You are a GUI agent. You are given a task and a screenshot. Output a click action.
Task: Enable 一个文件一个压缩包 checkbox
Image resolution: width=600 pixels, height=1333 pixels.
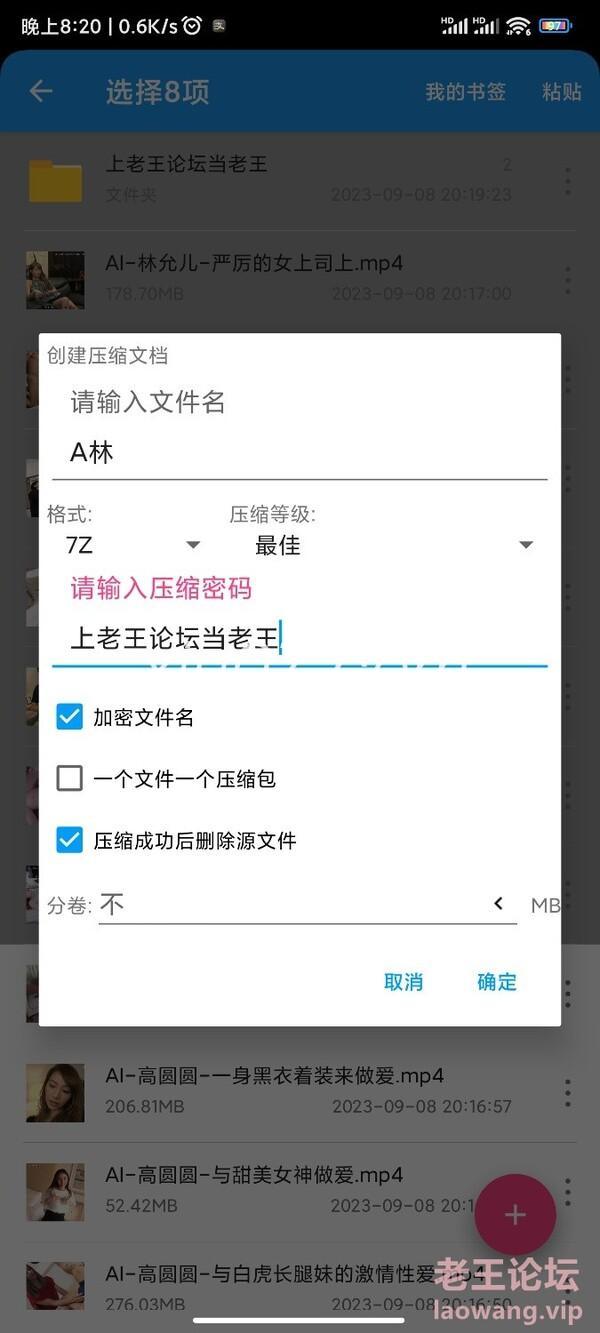click(x=69, y=778)
